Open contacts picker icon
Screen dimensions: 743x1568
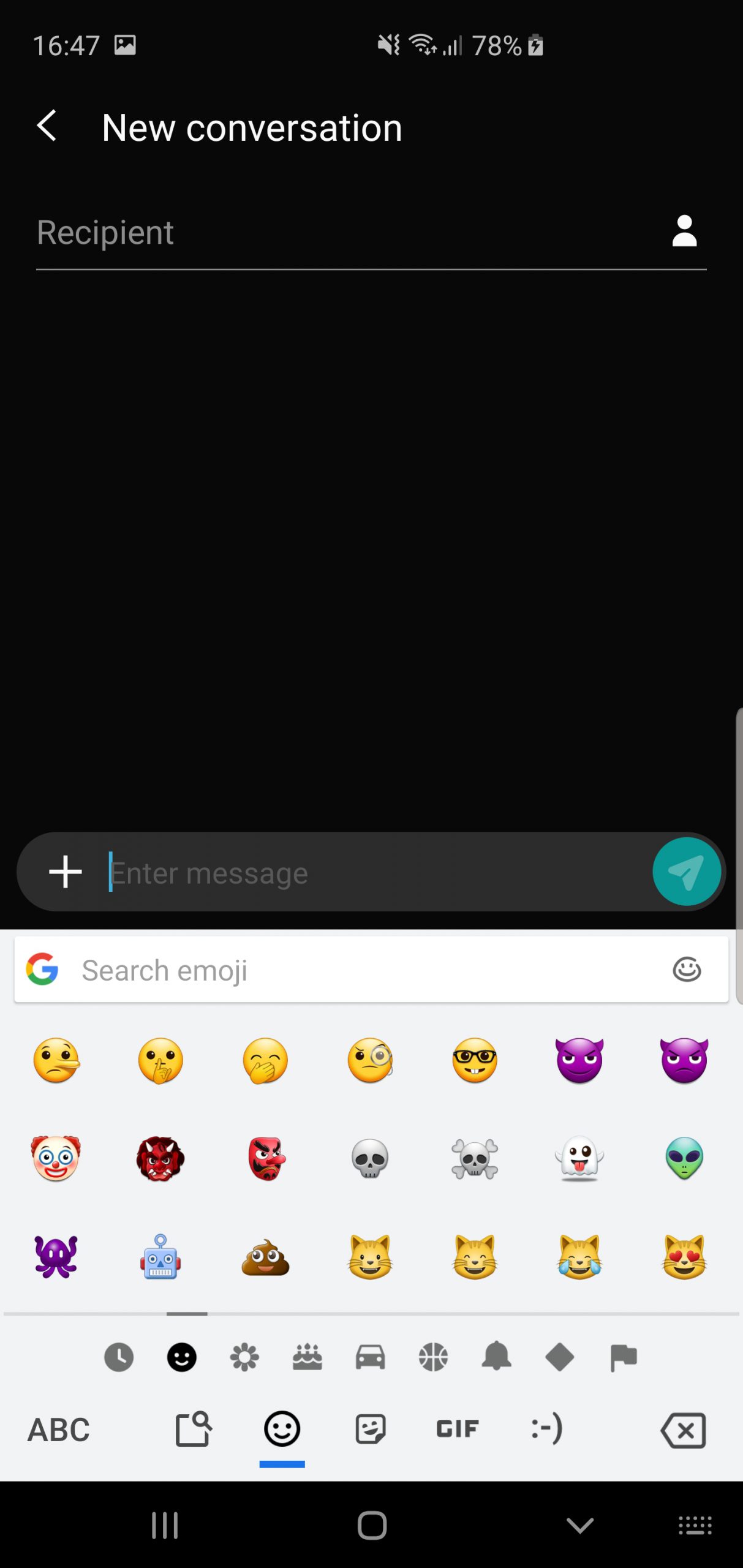(x=684, y=231)
